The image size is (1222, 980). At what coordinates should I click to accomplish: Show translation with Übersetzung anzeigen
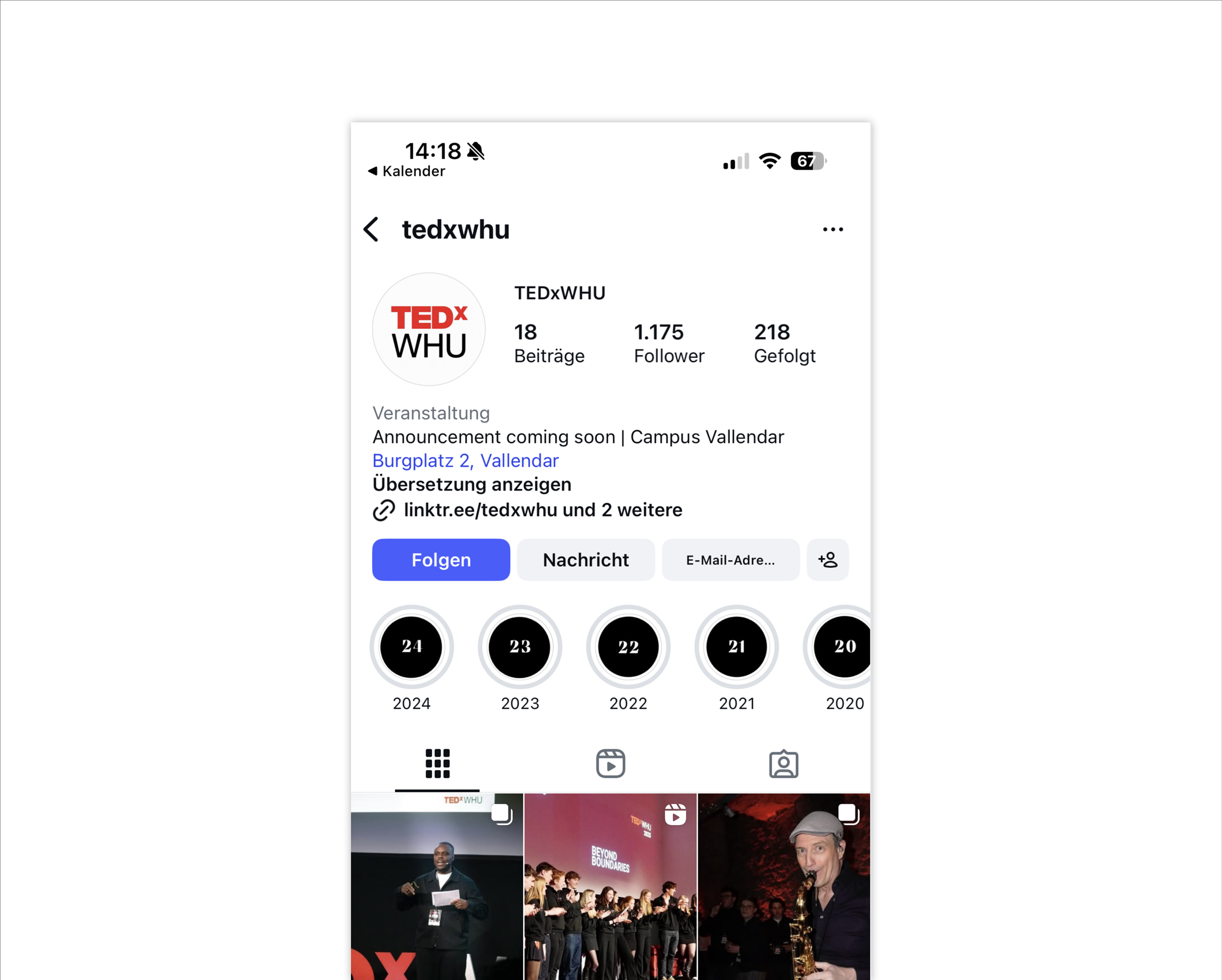point(472,484)
